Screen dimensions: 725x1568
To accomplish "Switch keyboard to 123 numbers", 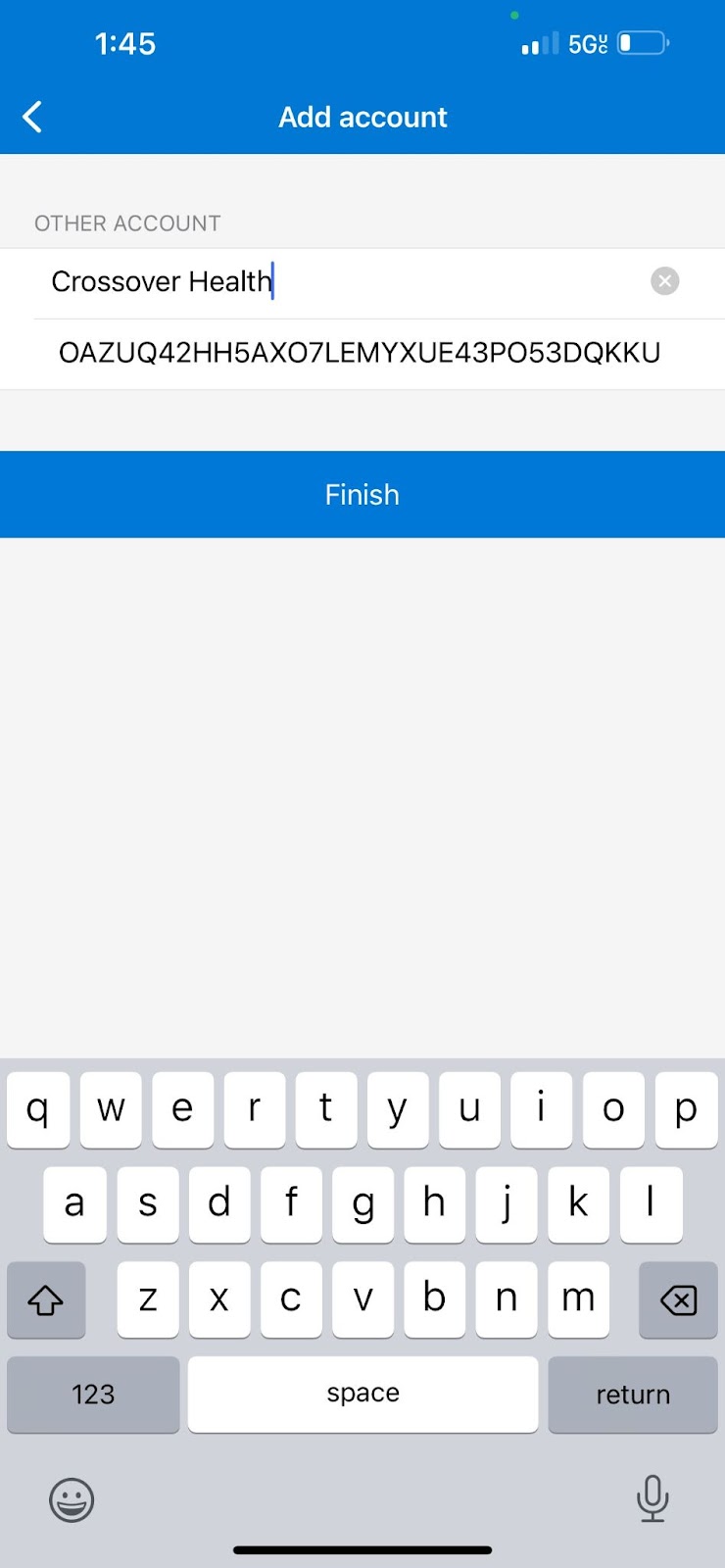I will coord(93,1395).
